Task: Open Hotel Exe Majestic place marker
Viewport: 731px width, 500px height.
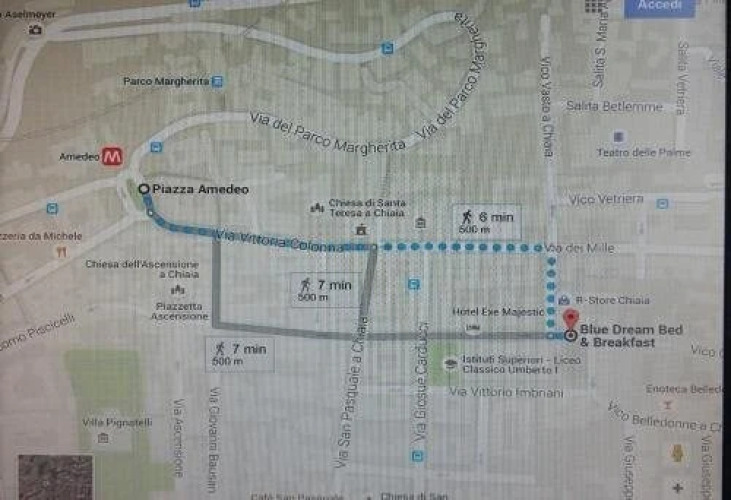Action: tap(476, 327)
